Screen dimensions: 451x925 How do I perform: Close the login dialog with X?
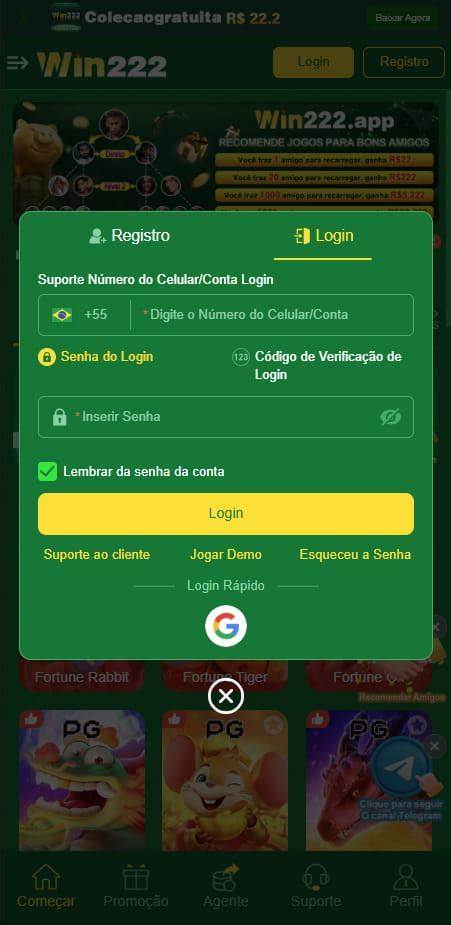point(226,697)
